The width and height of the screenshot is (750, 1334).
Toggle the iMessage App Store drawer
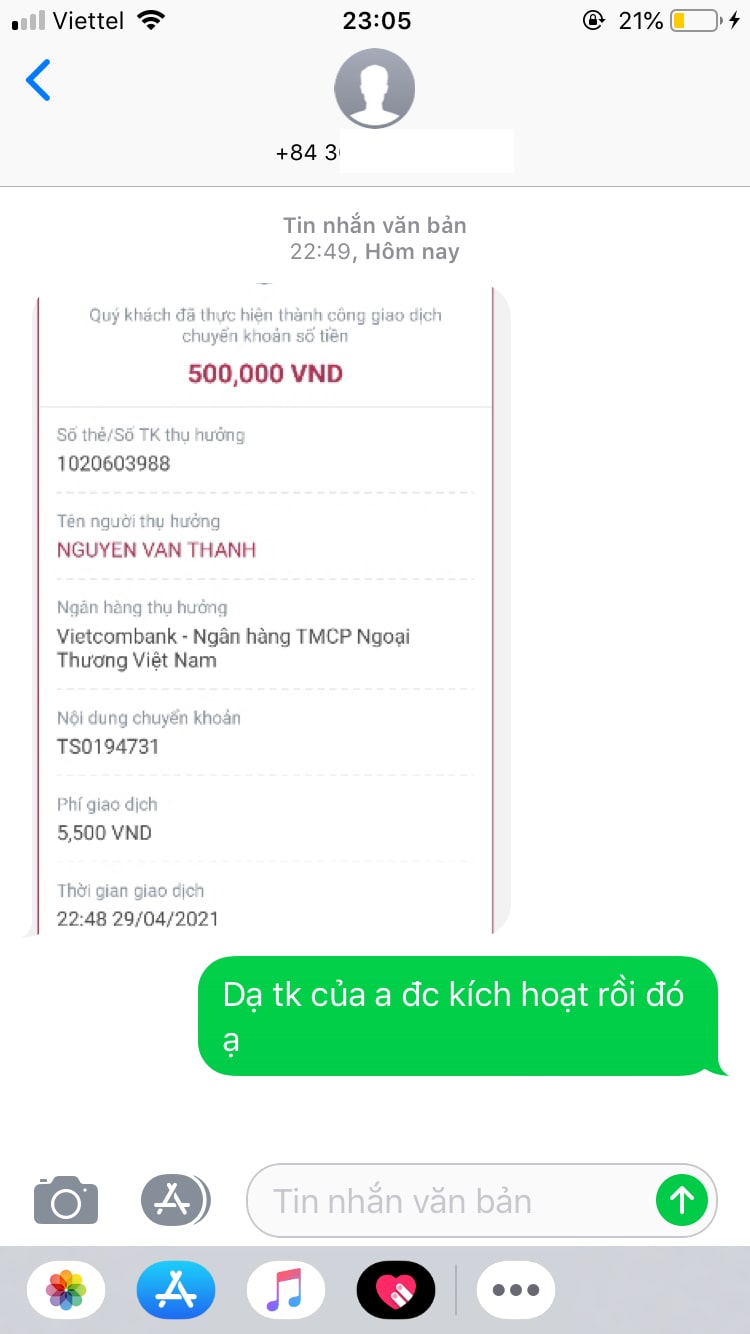click(x=175, y=1199)
